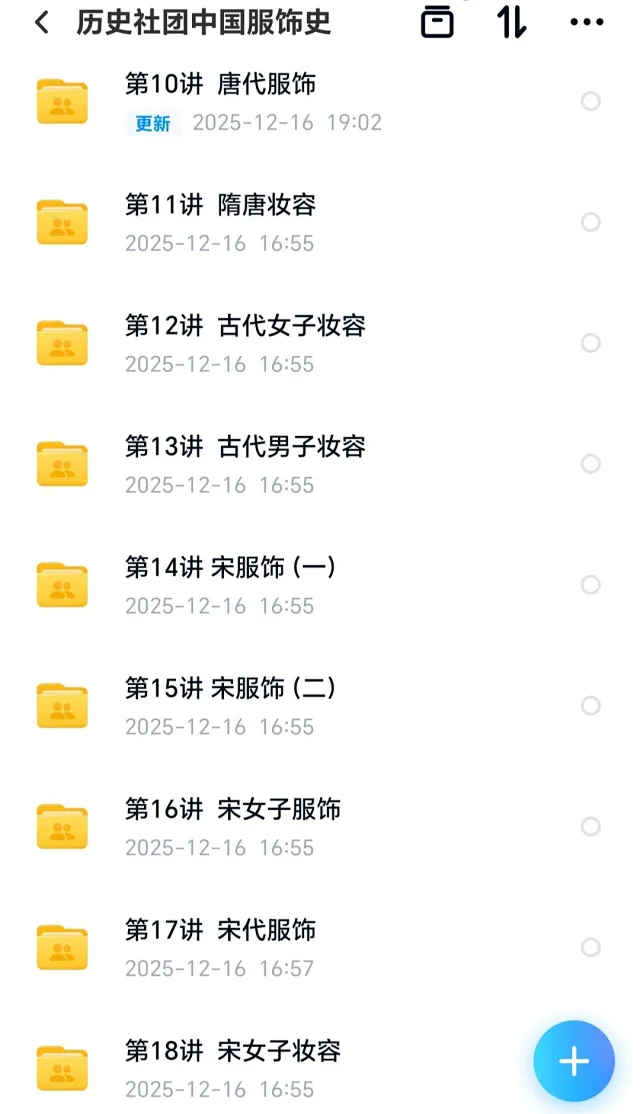
Task: Open folder 第14讲 宋服饰 (一)
Action: pyautogui.click(x=230, y=568)
